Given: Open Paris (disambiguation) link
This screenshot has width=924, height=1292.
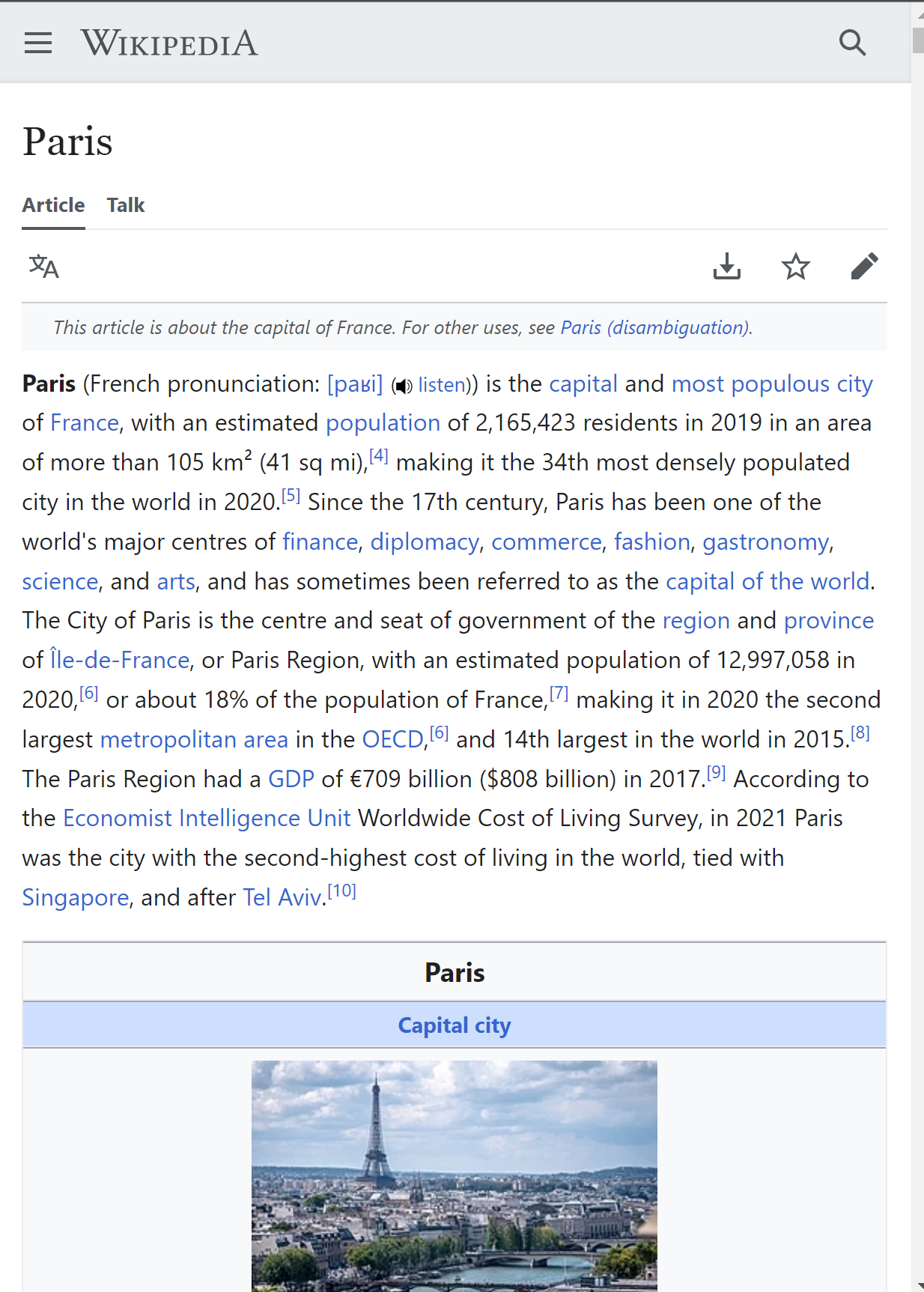Looking at the screenshot, I should 655,328.
